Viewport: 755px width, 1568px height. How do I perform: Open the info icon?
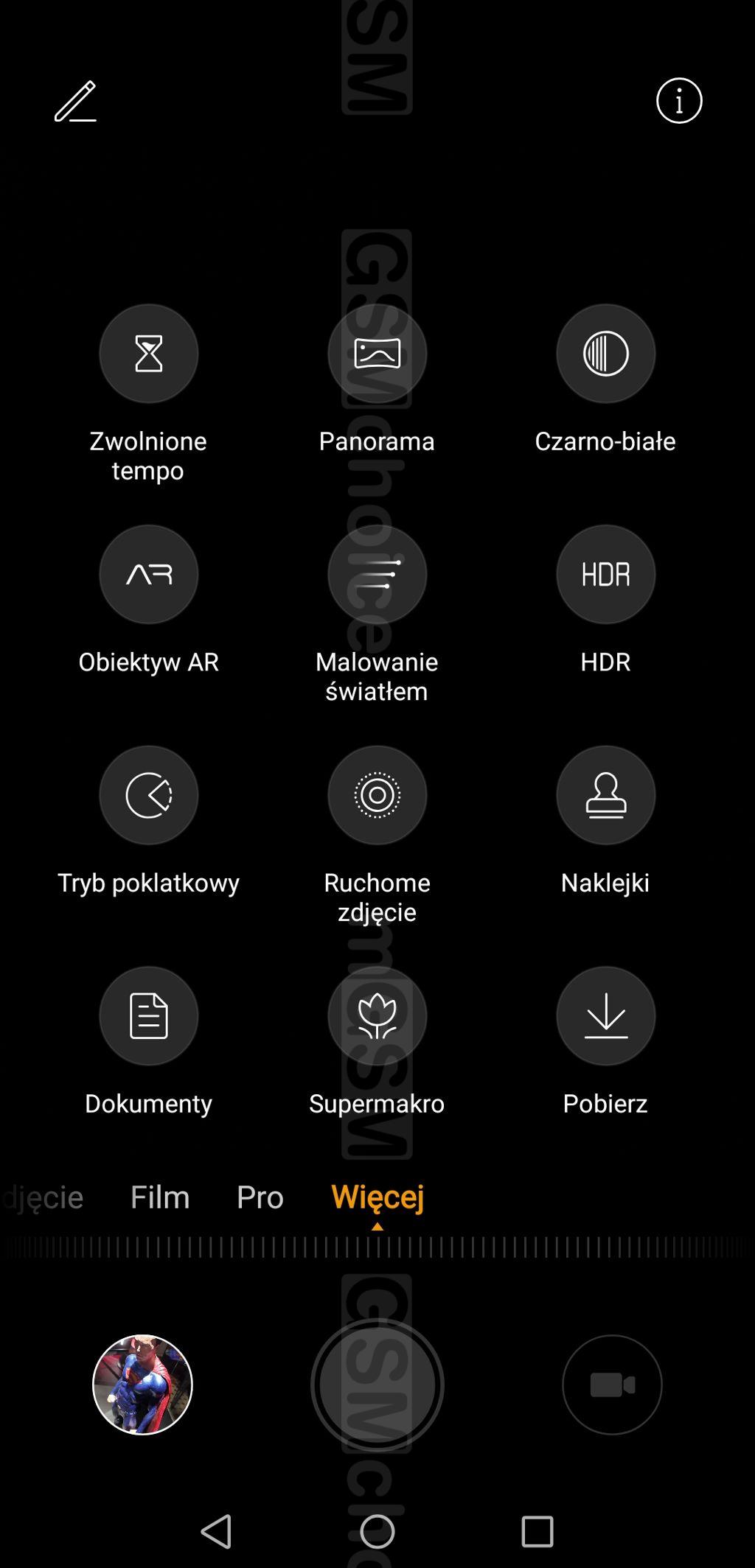(x=679, y=100)
